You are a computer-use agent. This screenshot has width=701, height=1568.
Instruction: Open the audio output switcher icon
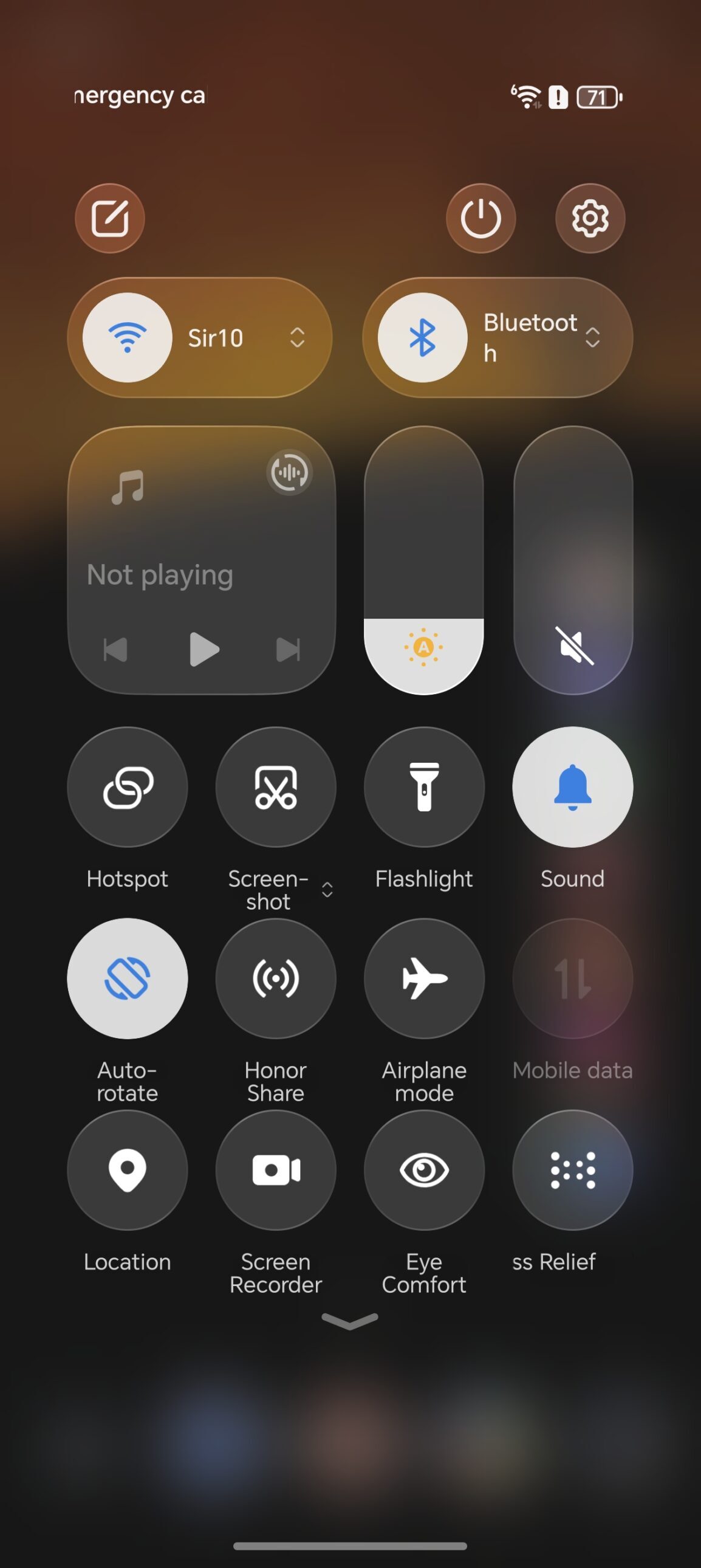pos(290,472)
